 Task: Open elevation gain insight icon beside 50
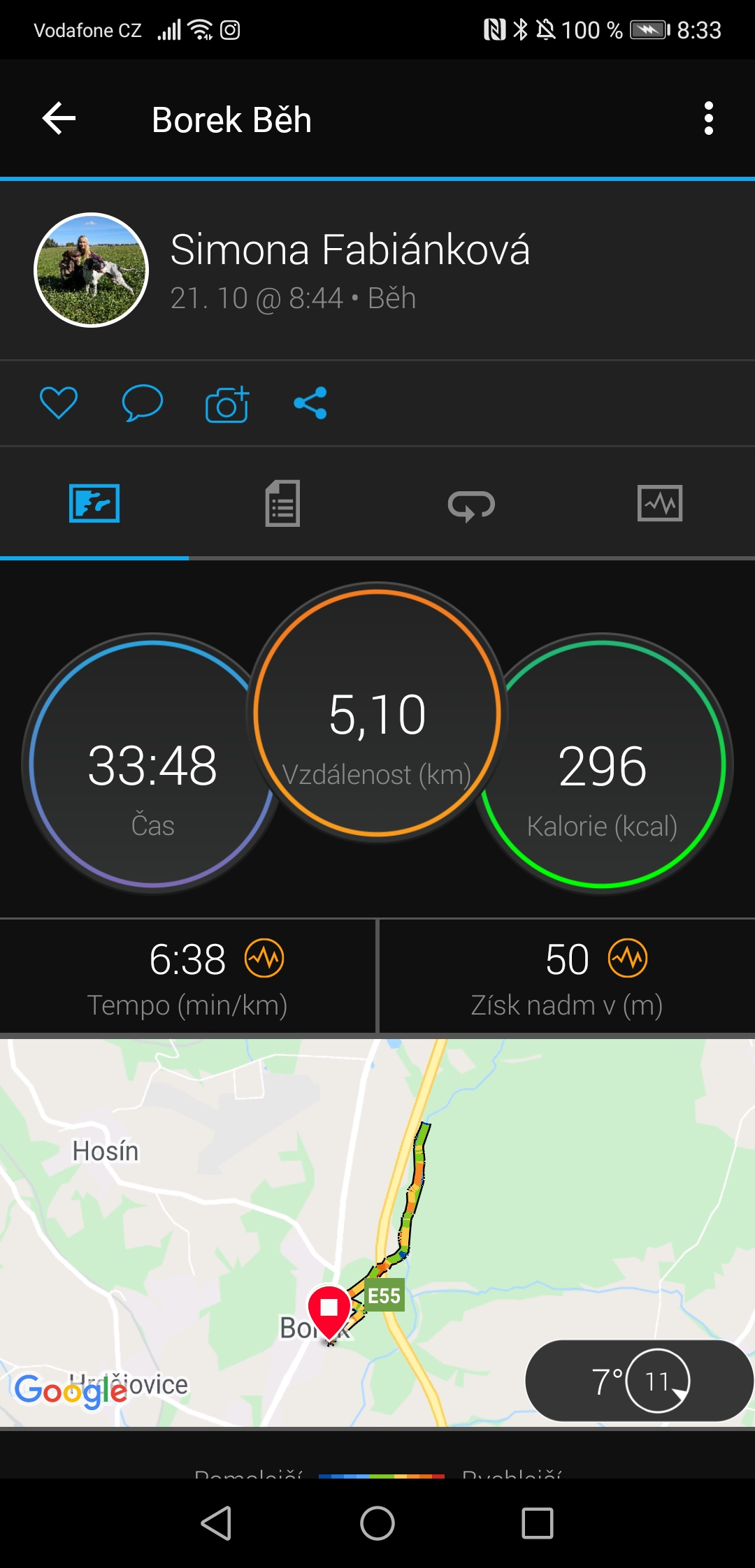628,958
